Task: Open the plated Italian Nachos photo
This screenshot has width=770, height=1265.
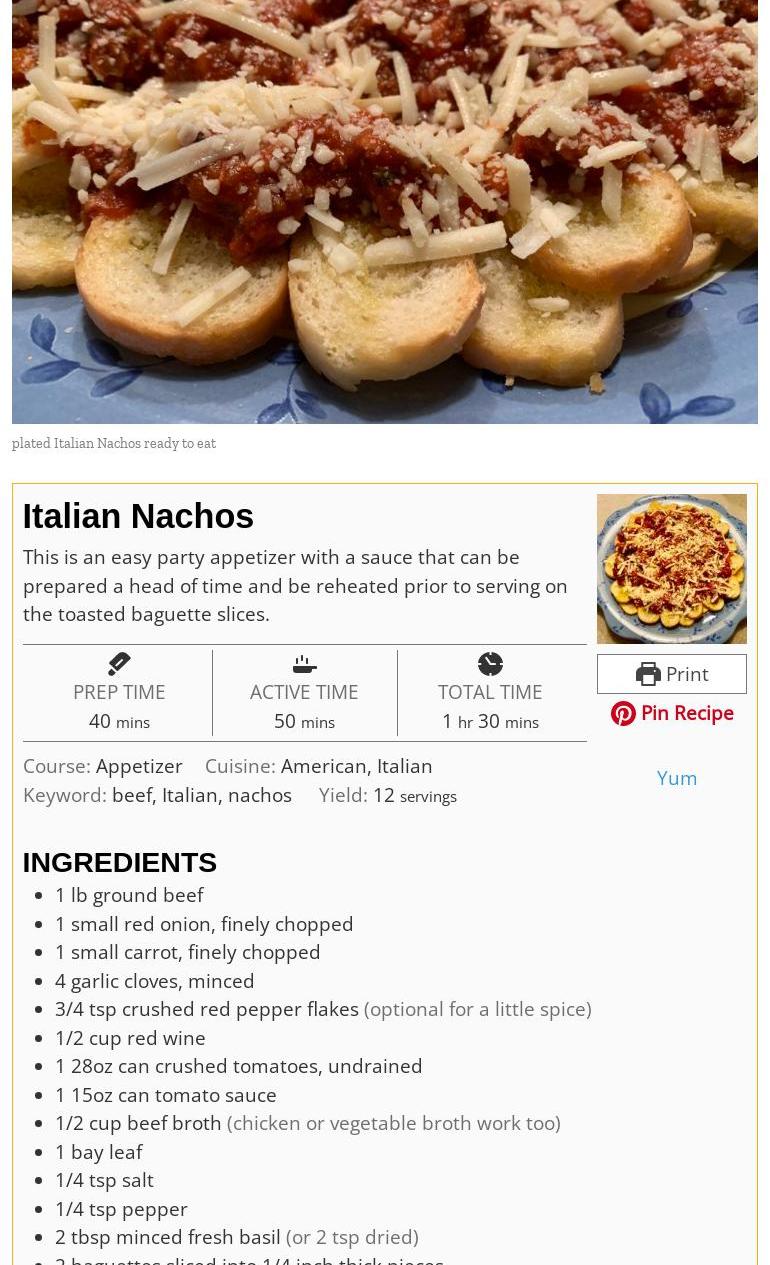Action: click(x=385, y=212)
